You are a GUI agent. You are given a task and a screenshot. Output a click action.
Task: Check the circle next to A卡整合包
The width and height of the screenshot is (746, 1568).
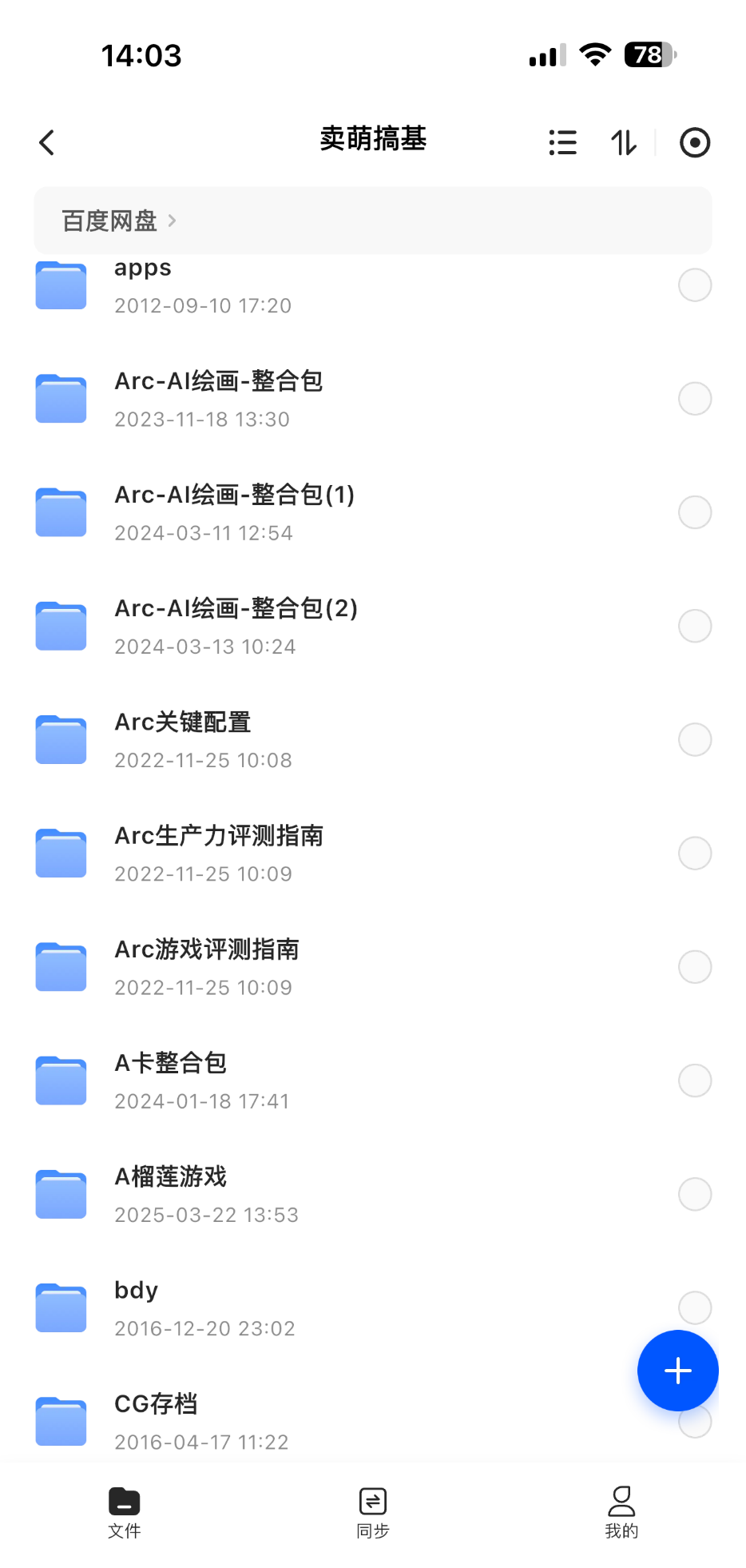point(694,1080)
